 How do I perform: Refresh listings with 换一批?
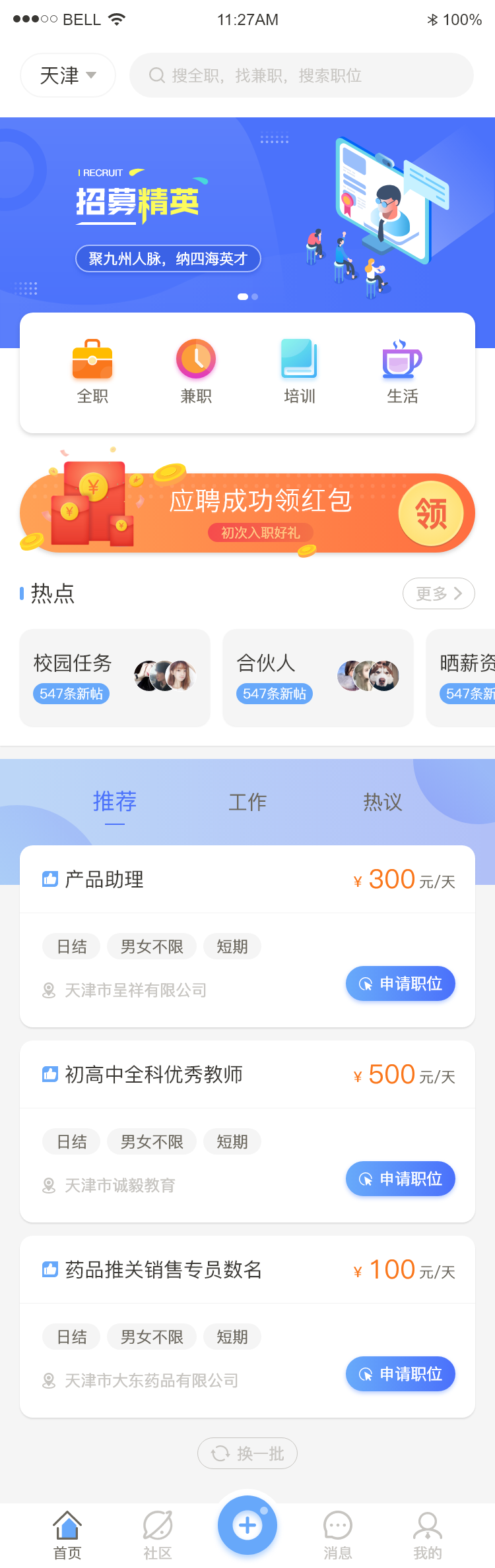tap(247, 1453)
